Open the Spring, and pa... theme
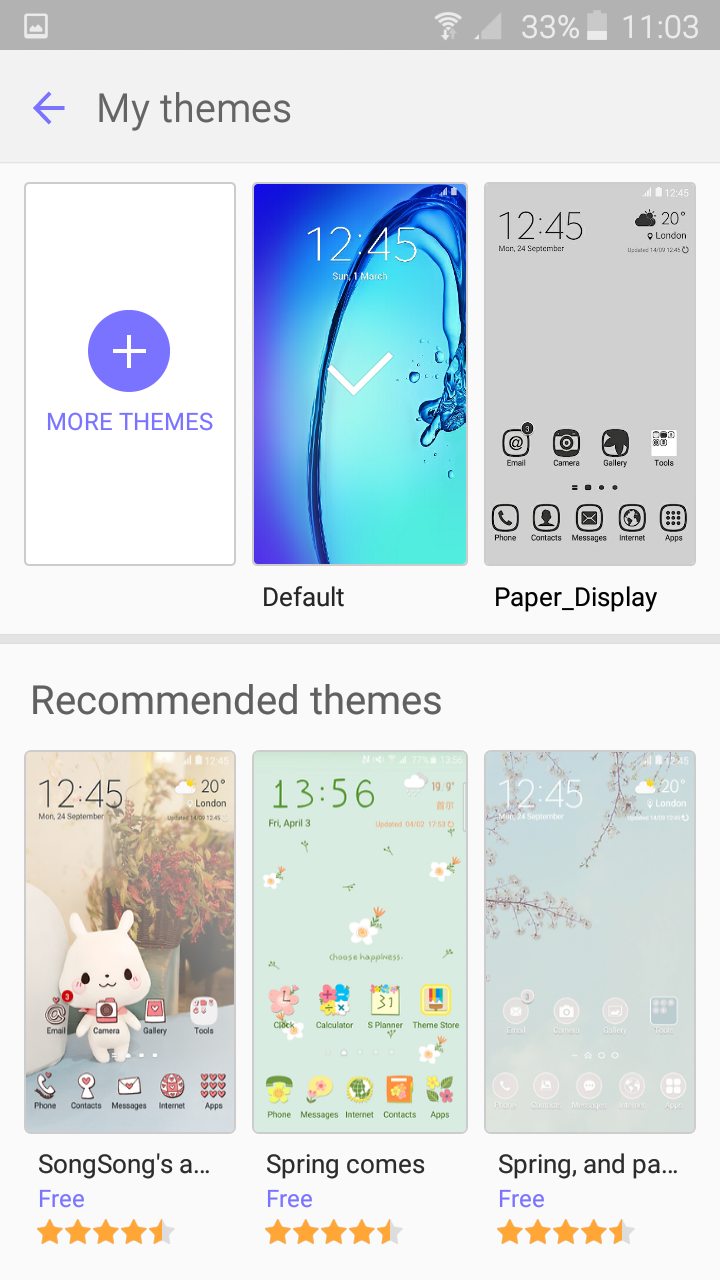The height and width of the screenshot is (1280, 720). coord(589,941)
